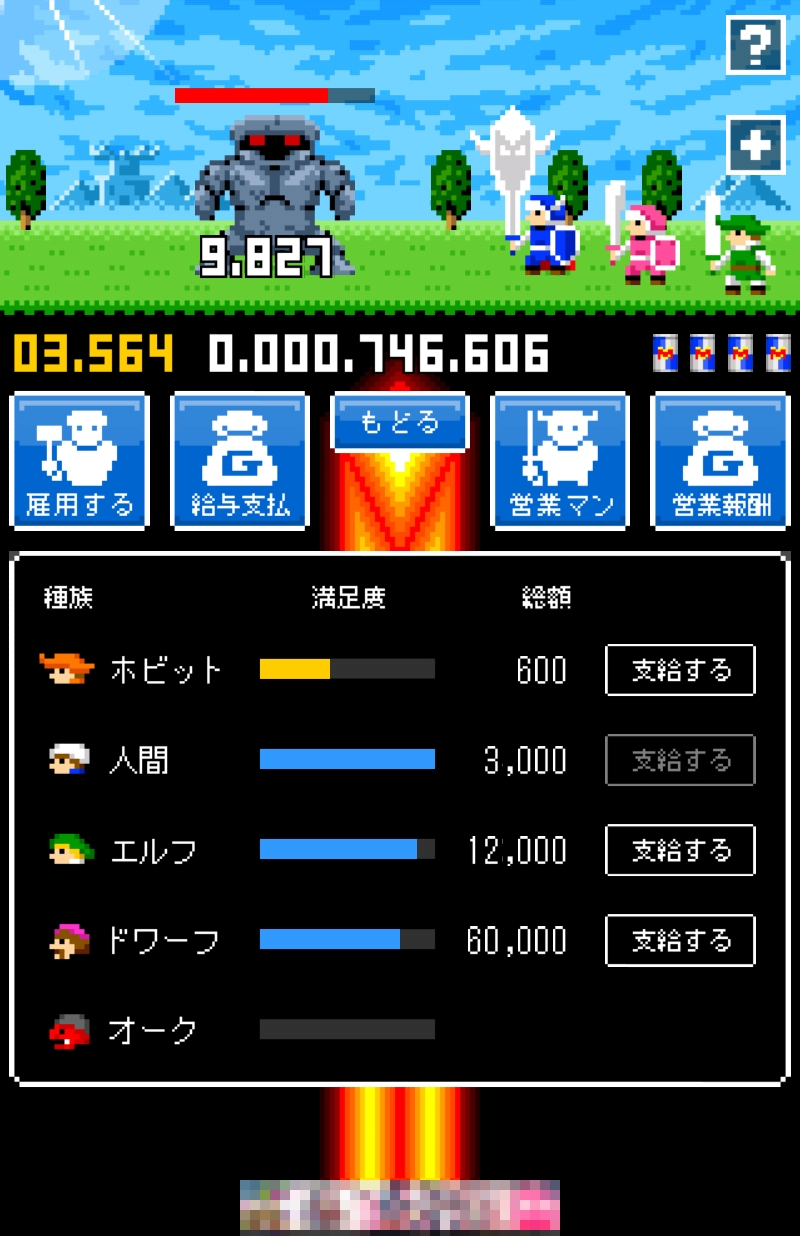The width and height of the screenshot is (800, 1236).
Task: Pay salary to ホビット with 支給する
Action: (680, 670)
